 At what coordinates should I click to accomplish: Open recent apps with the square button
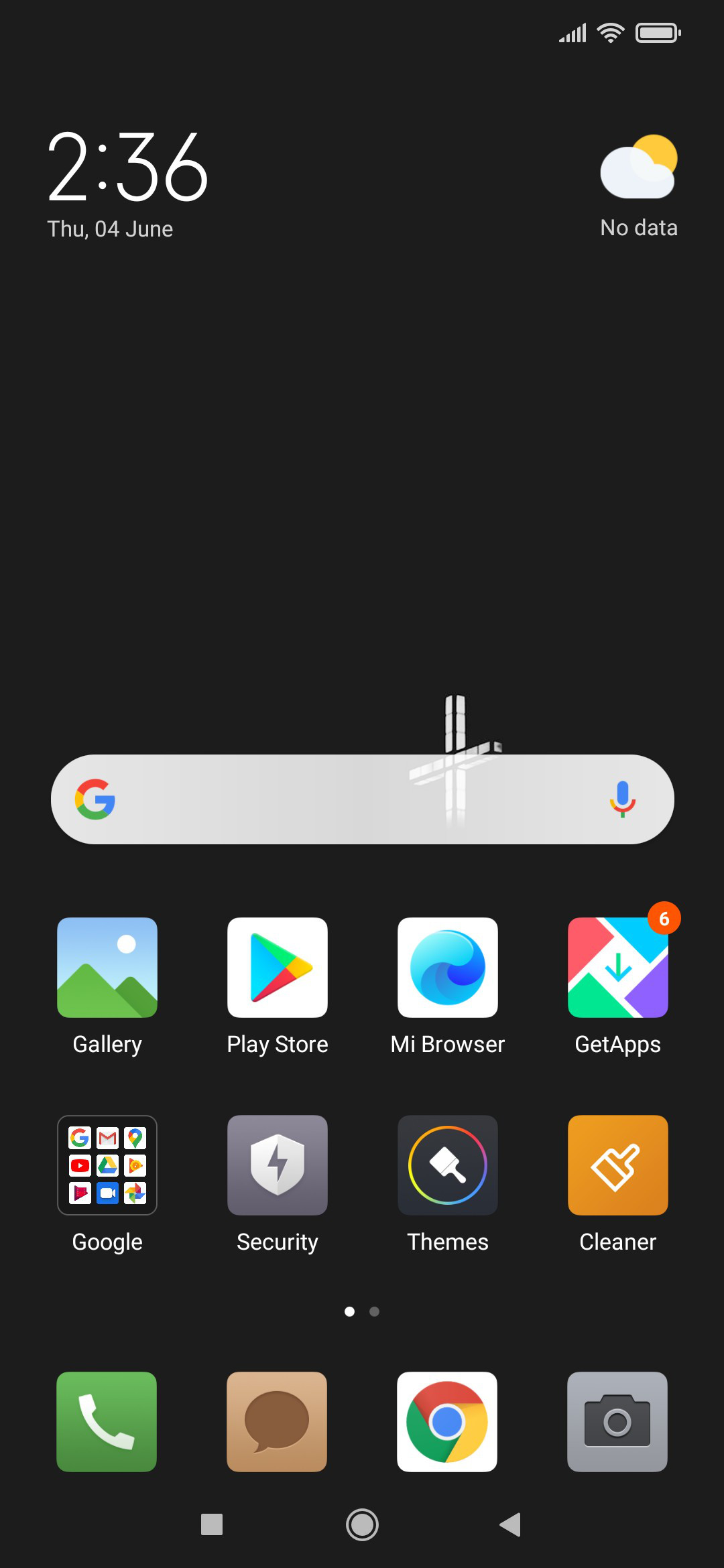pos(212,1524)
